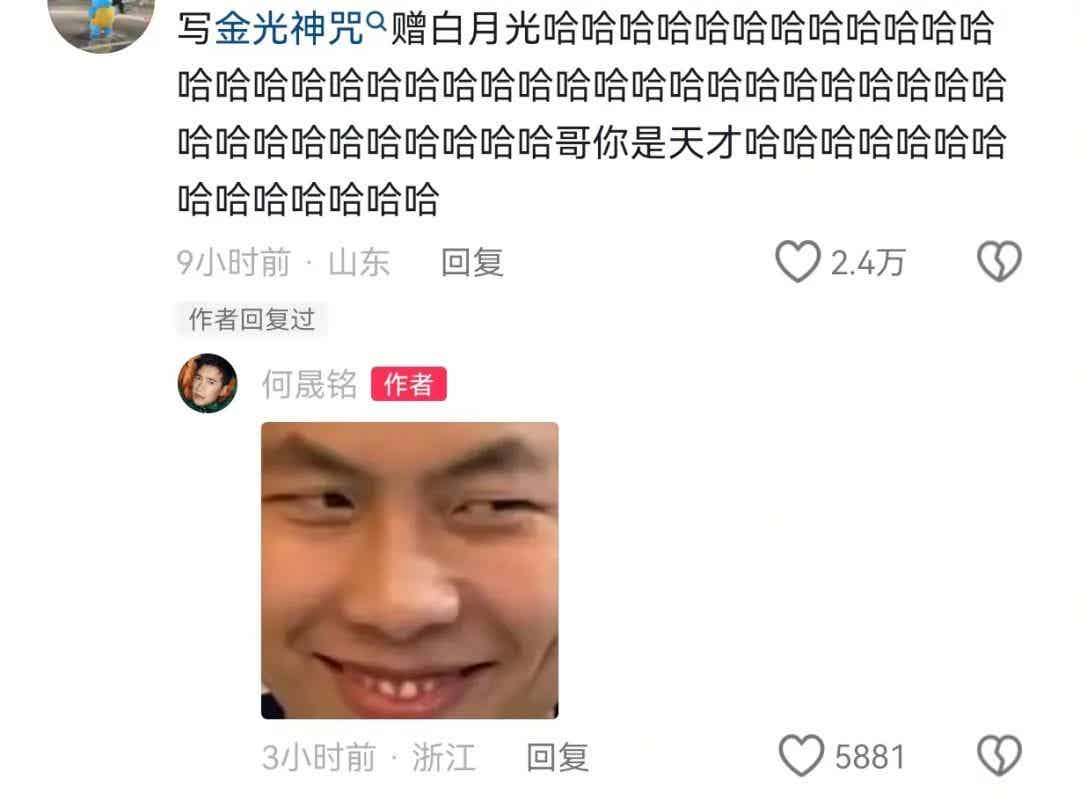The height and width of the screenshot is (794, 1080).
Task: Dislike 何晟铭's reply
Action: [998, 757]
